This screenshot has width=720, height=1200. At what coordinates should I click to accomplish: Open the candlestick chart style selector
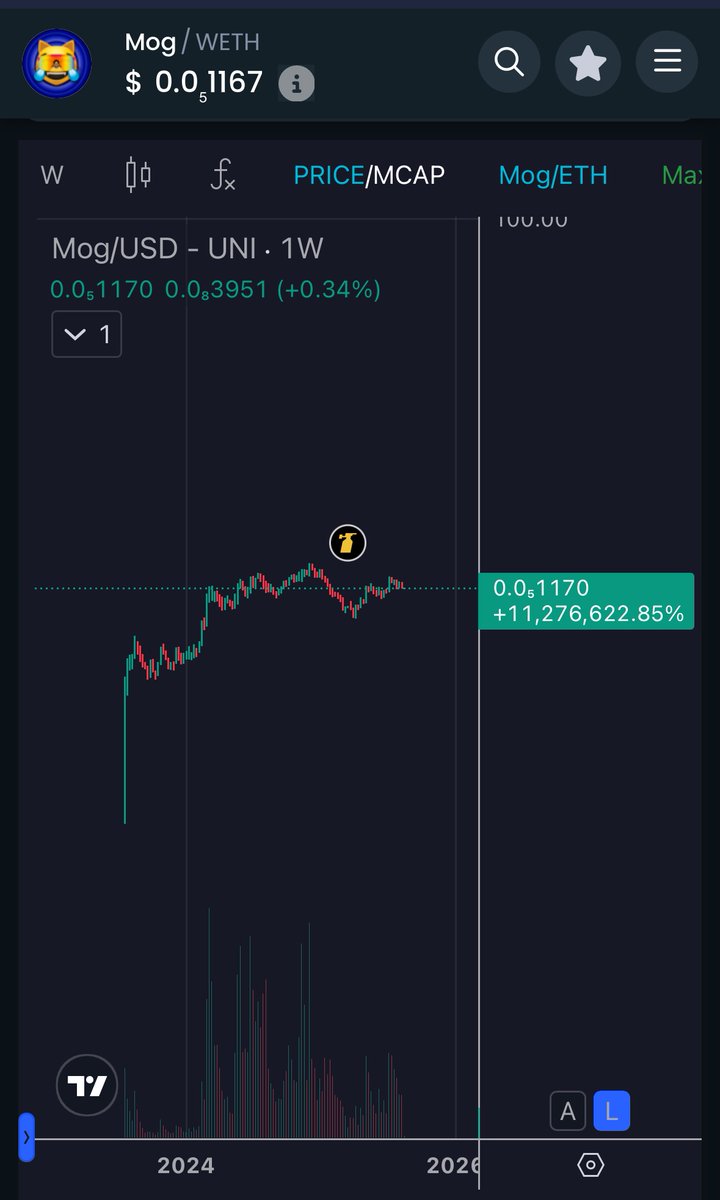pos(138,175)
